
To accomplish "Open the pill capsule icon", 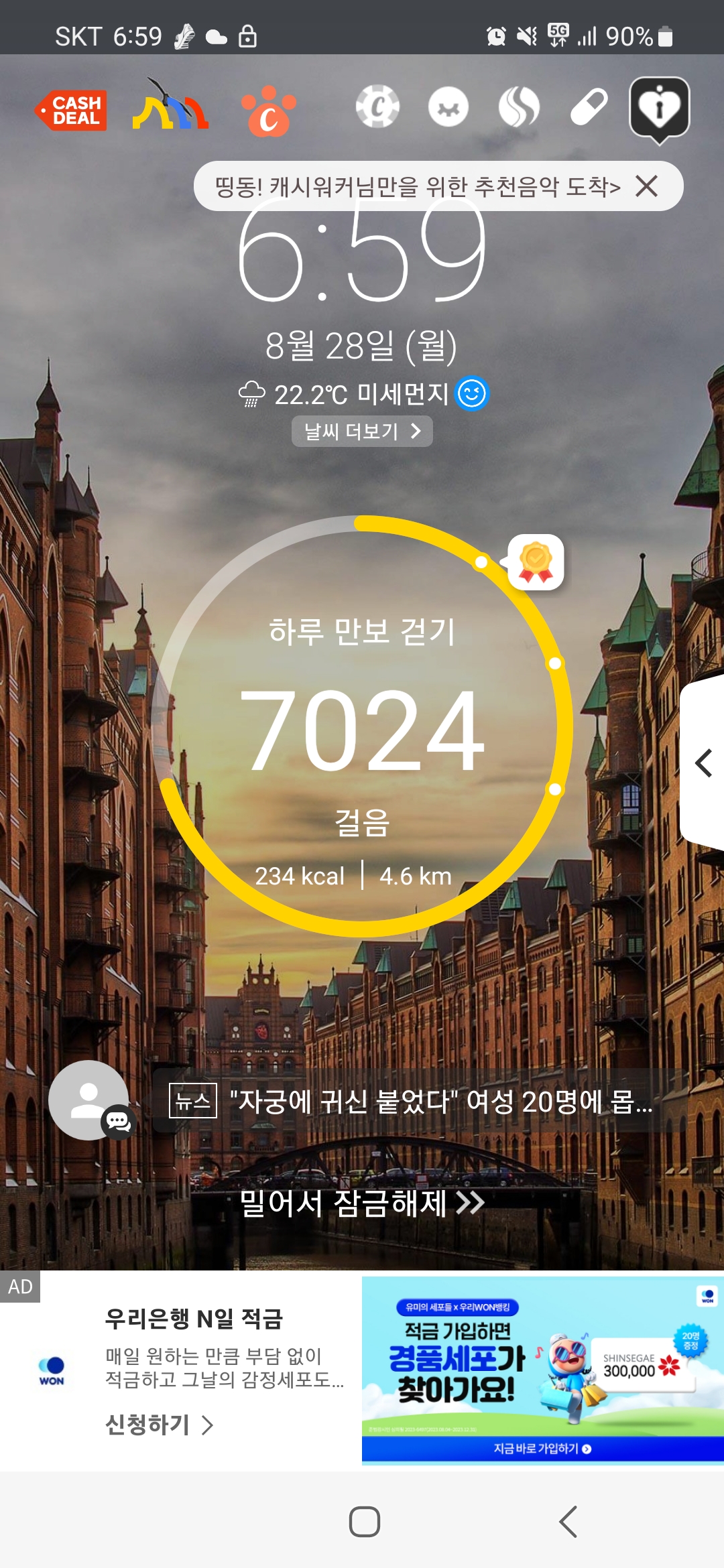I will pyautogui.click(x=589, y=107).
